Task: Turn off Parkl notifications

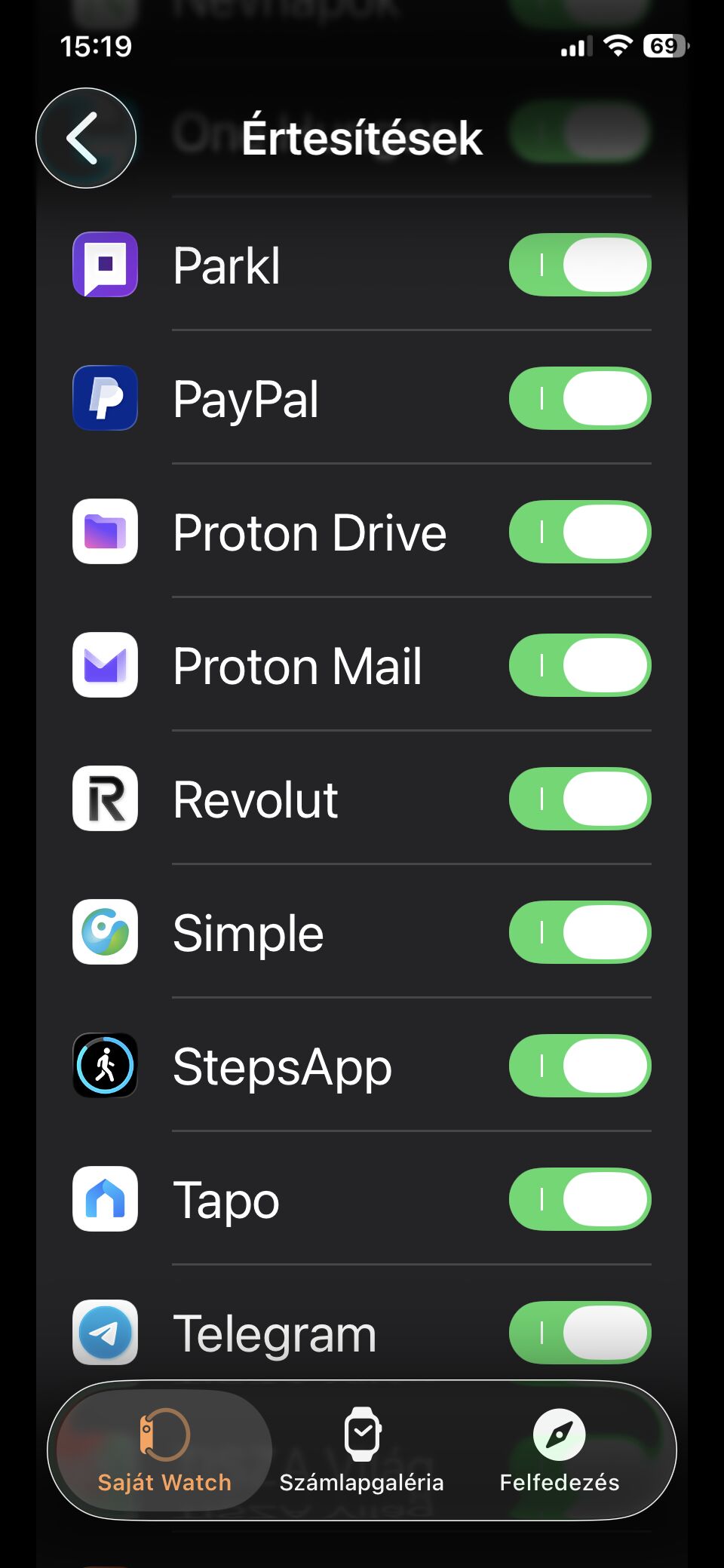Action: point(579,265)
